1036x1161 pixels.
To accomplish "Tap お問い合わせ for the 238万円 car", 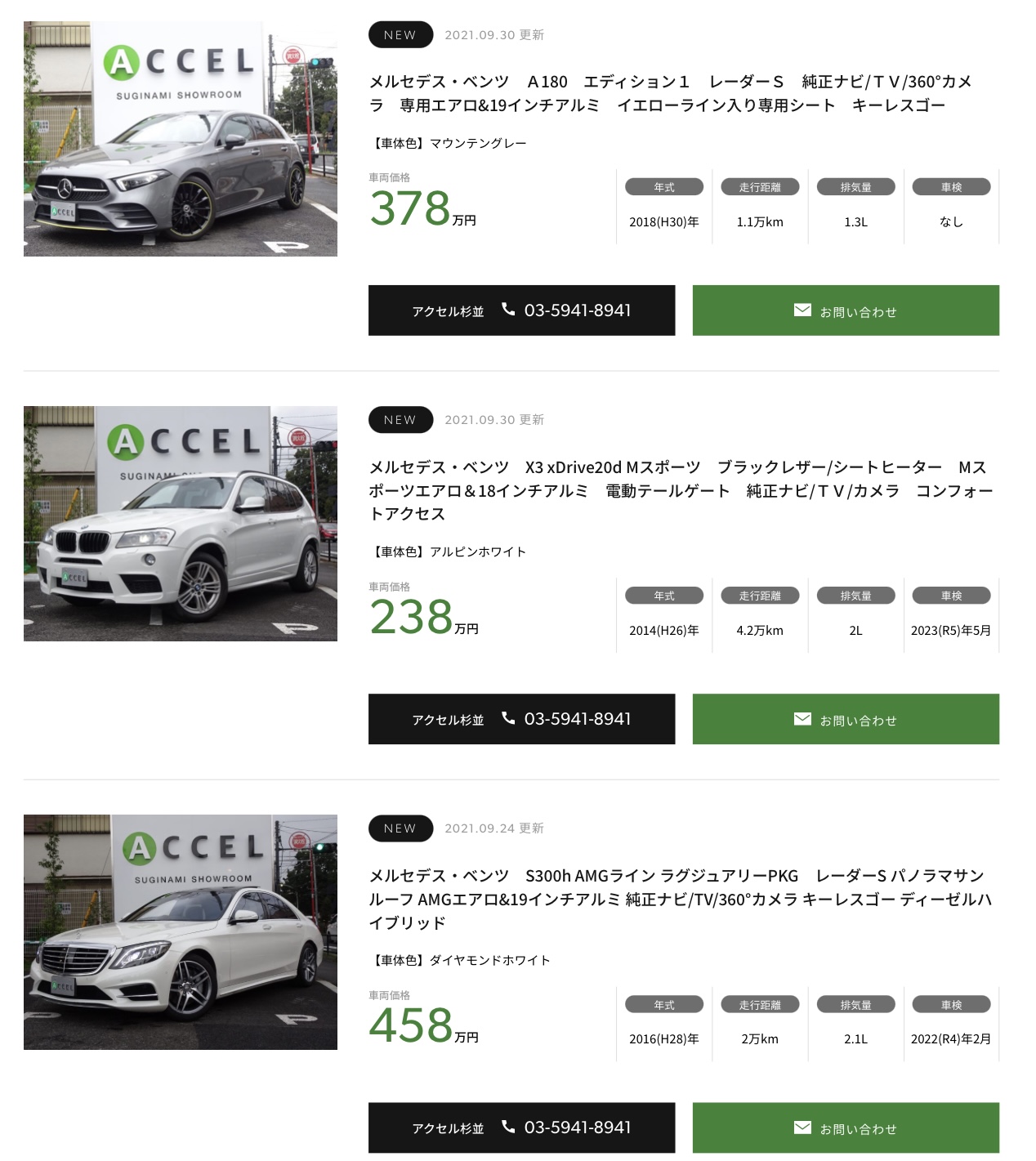I will 846,719.
